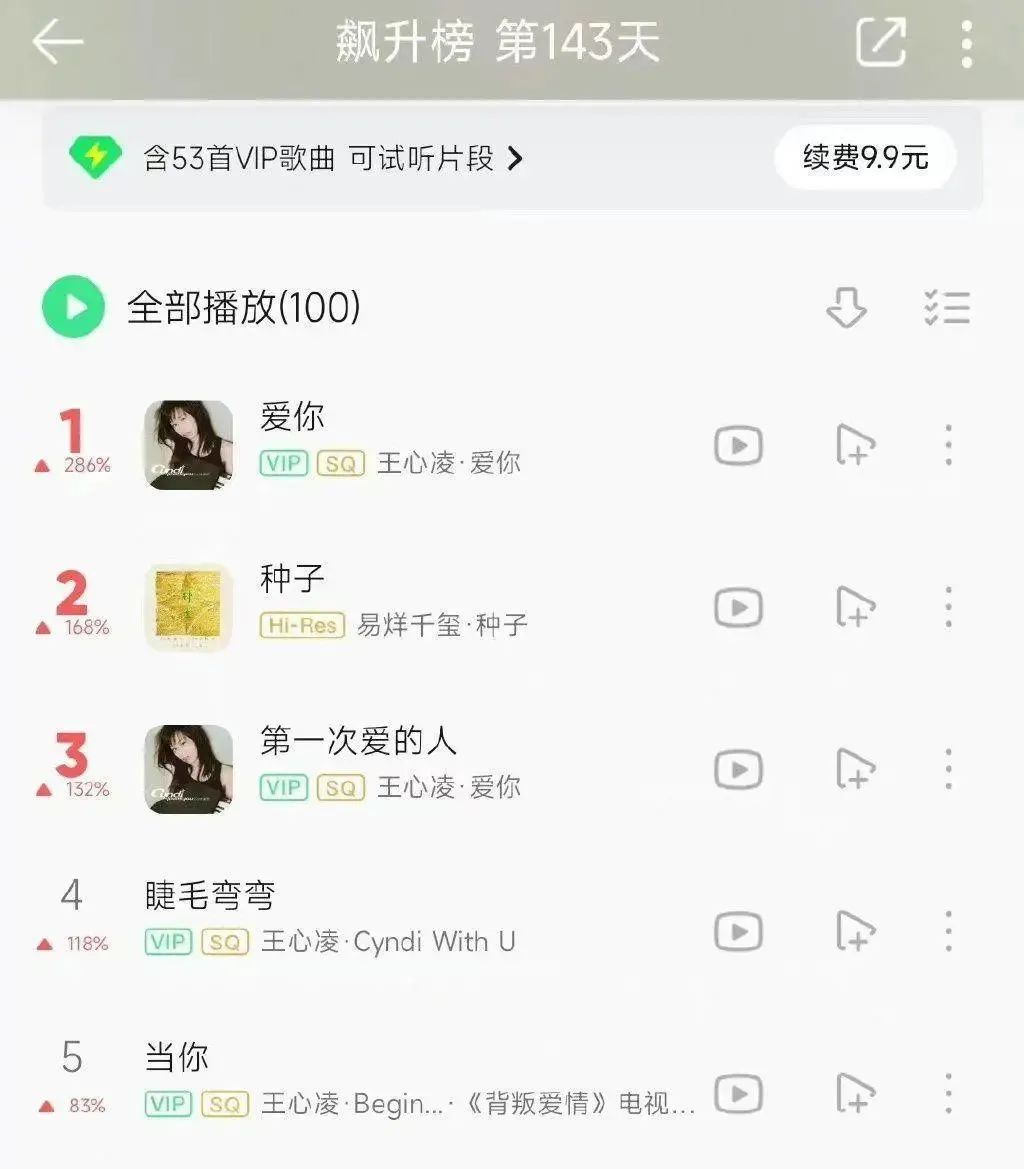Watch the music video for 当你
This screenshot has height=1169, width=1024.
click(738, 1093)
